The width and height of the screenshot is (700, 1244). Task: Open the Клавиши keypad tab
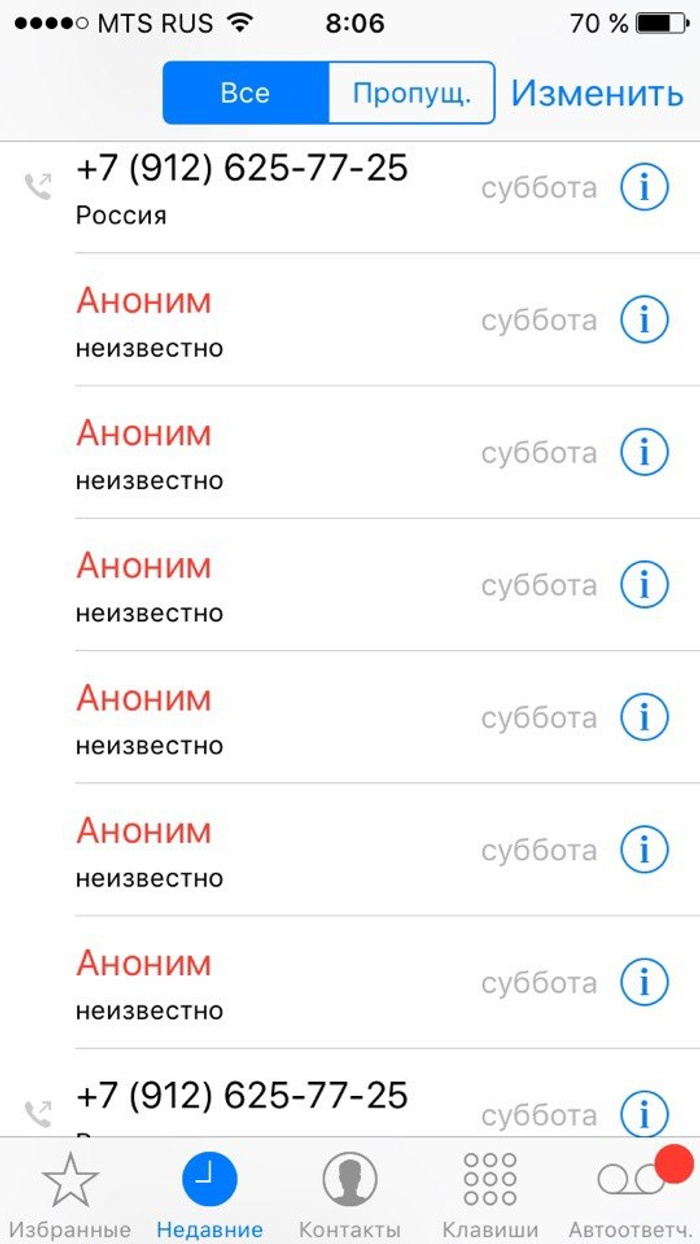[490, 1194]
